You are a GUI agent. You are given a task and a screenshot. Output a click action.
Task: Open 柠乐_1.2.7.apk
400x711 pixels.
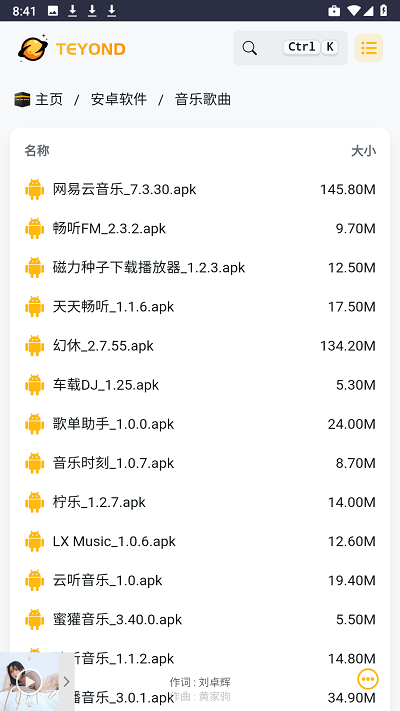tap(200, 502)
